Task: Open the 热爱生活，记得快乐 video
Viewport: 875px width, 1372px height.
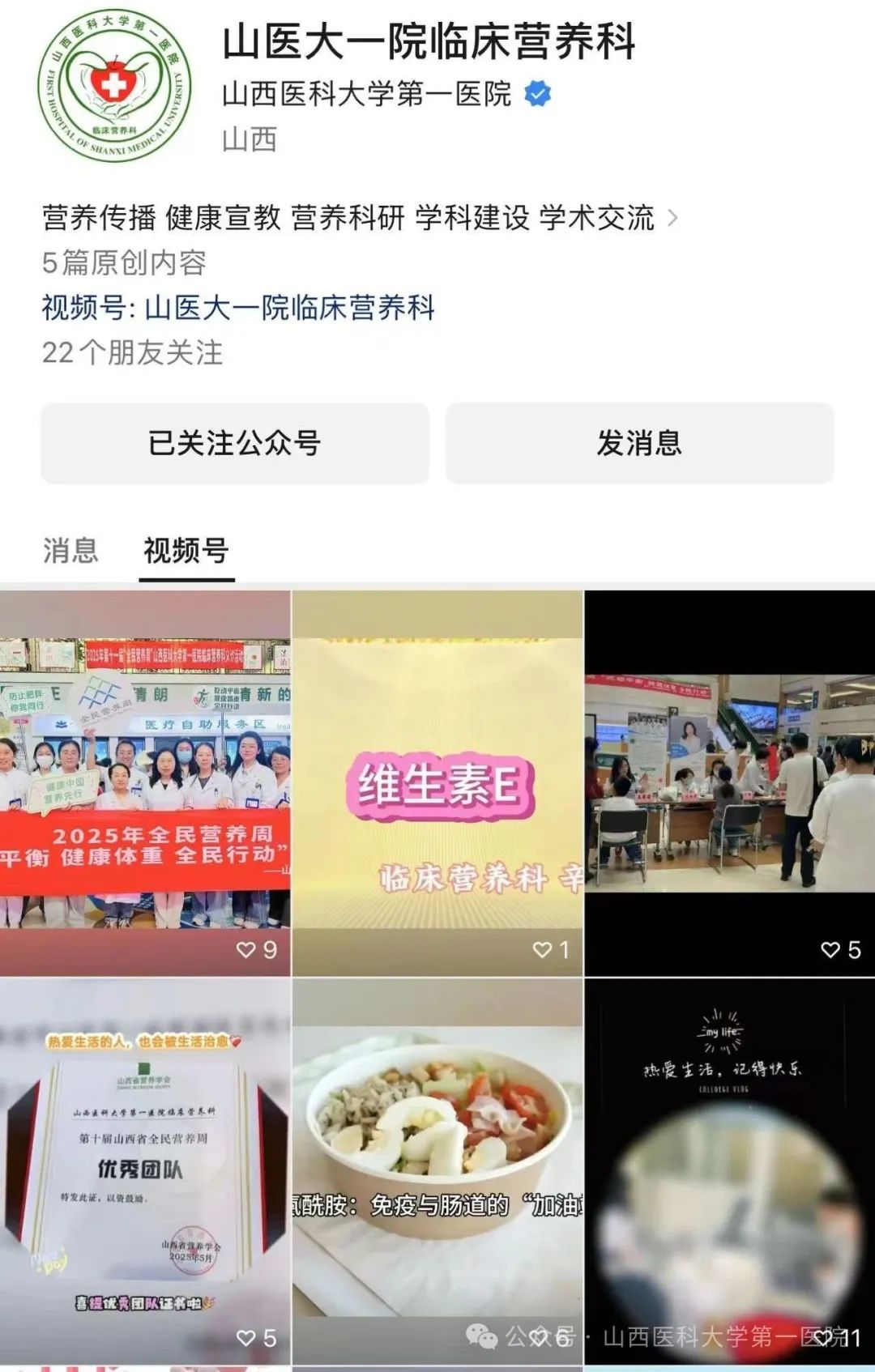Action: click(729, 1170)
